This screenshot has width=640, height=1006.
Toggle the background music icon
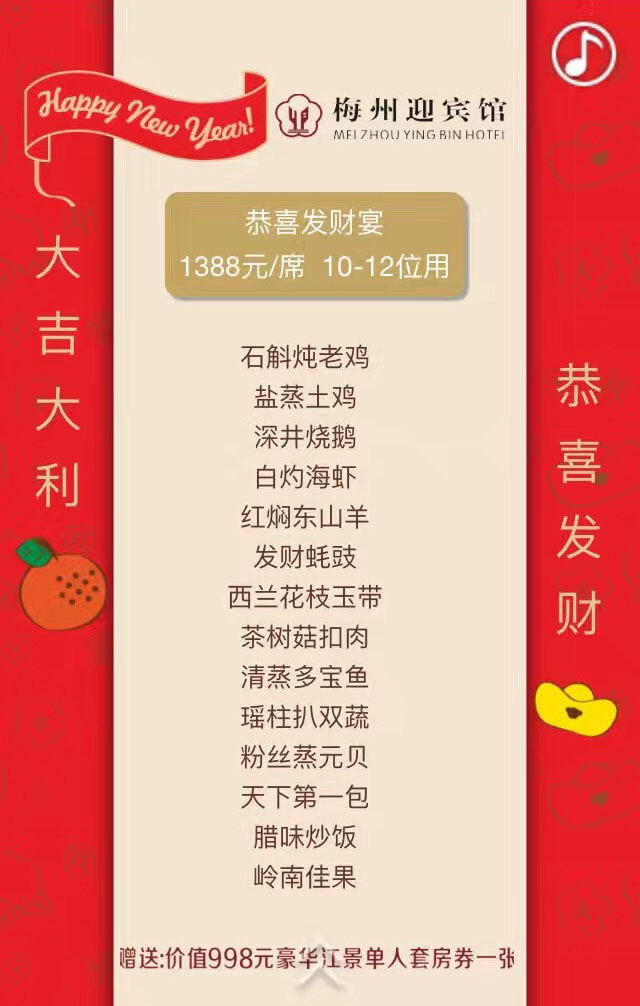(x=584, y=53)
